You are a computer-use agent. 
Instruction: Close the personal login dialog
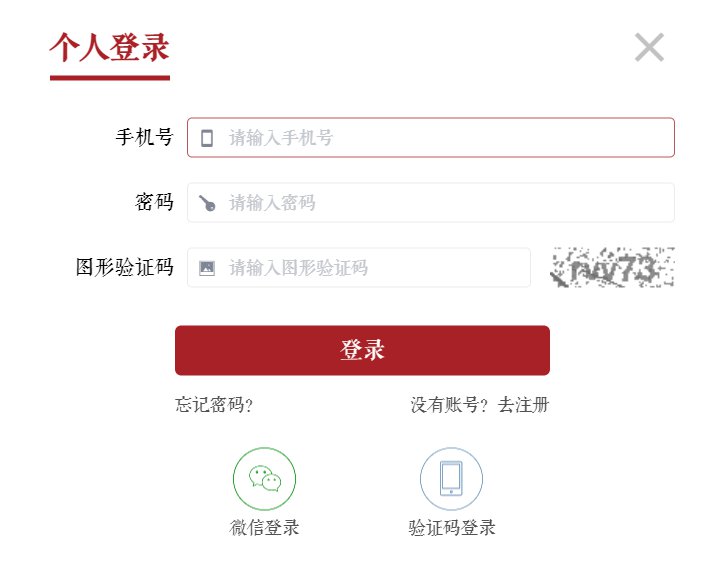(x=649, y=47)
